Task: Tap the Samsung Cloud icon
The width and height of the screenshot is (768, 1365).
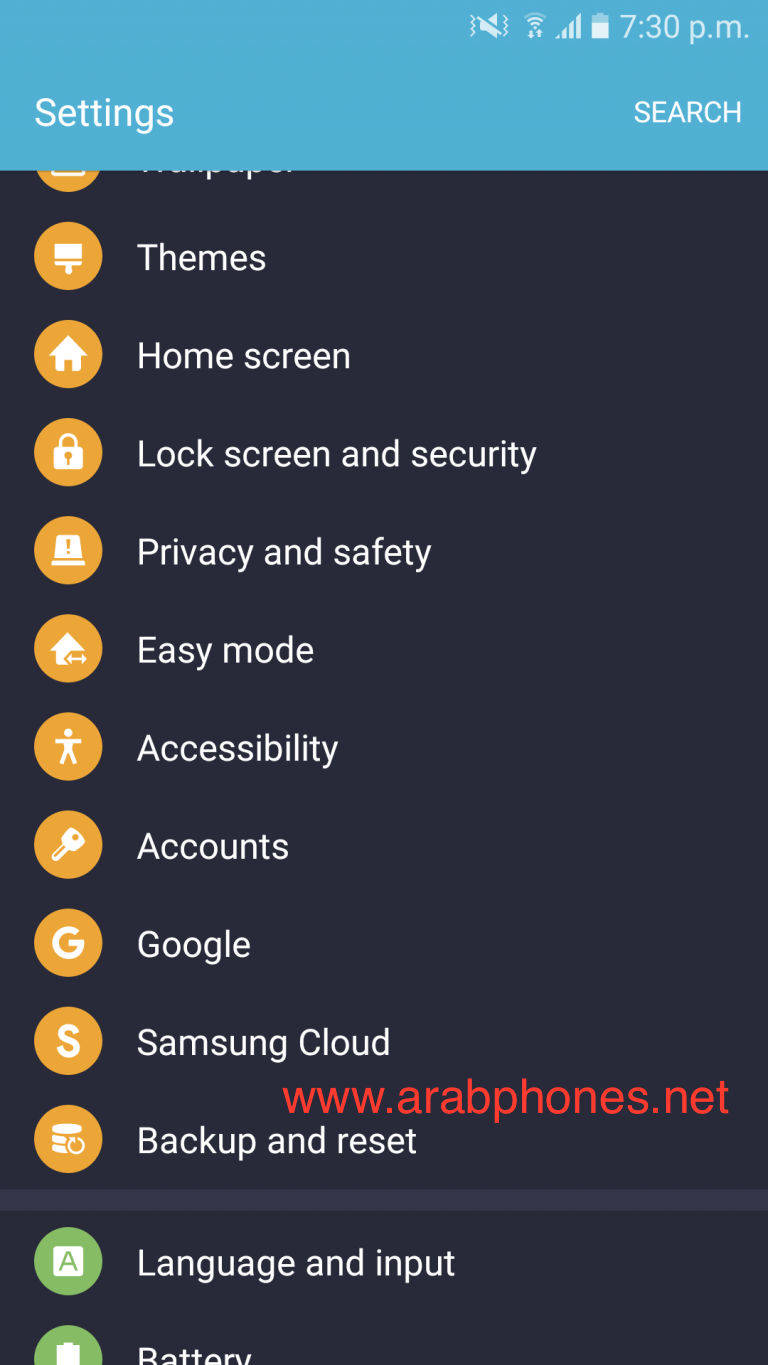Action: [68, 1040]
